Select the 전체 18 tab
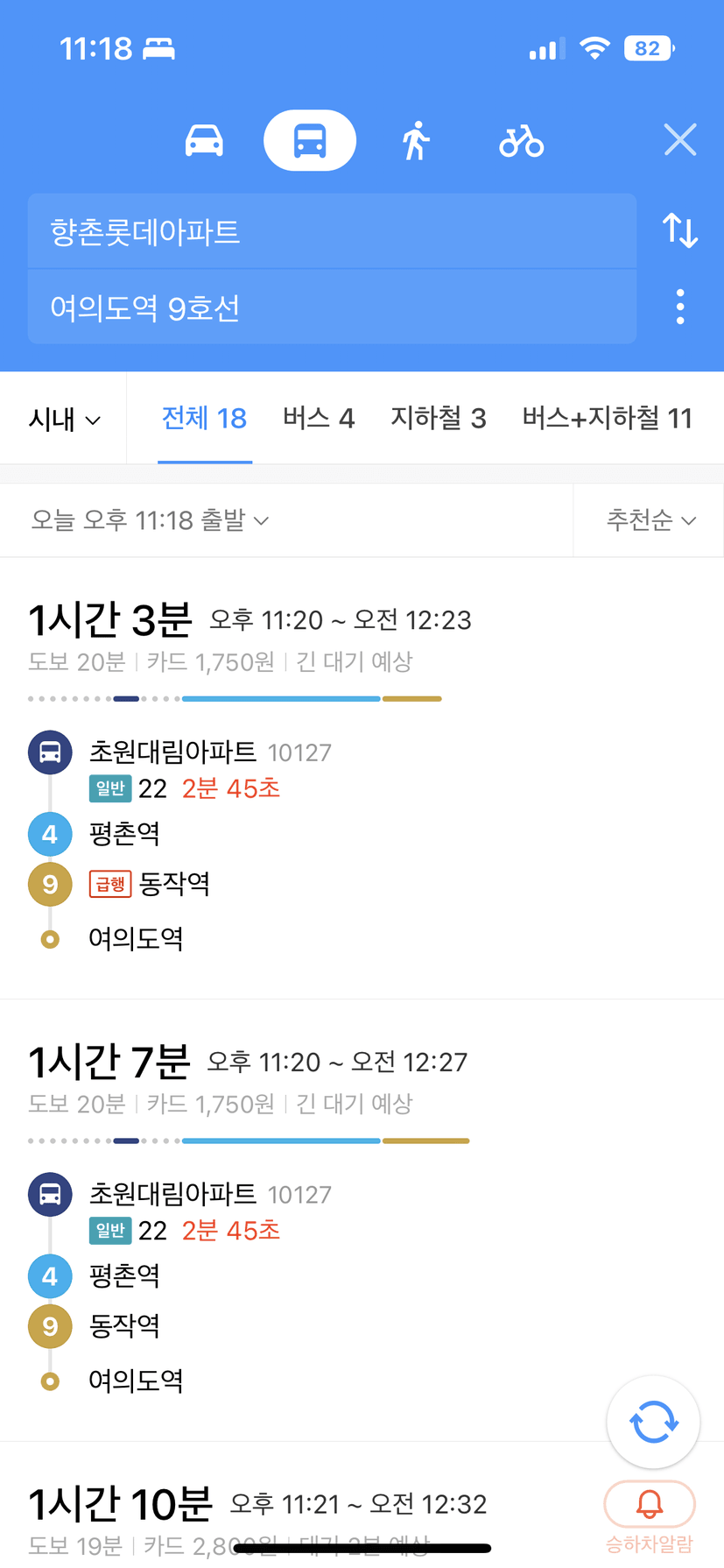Screen dimensions: 724x1568 click(205, 419)
